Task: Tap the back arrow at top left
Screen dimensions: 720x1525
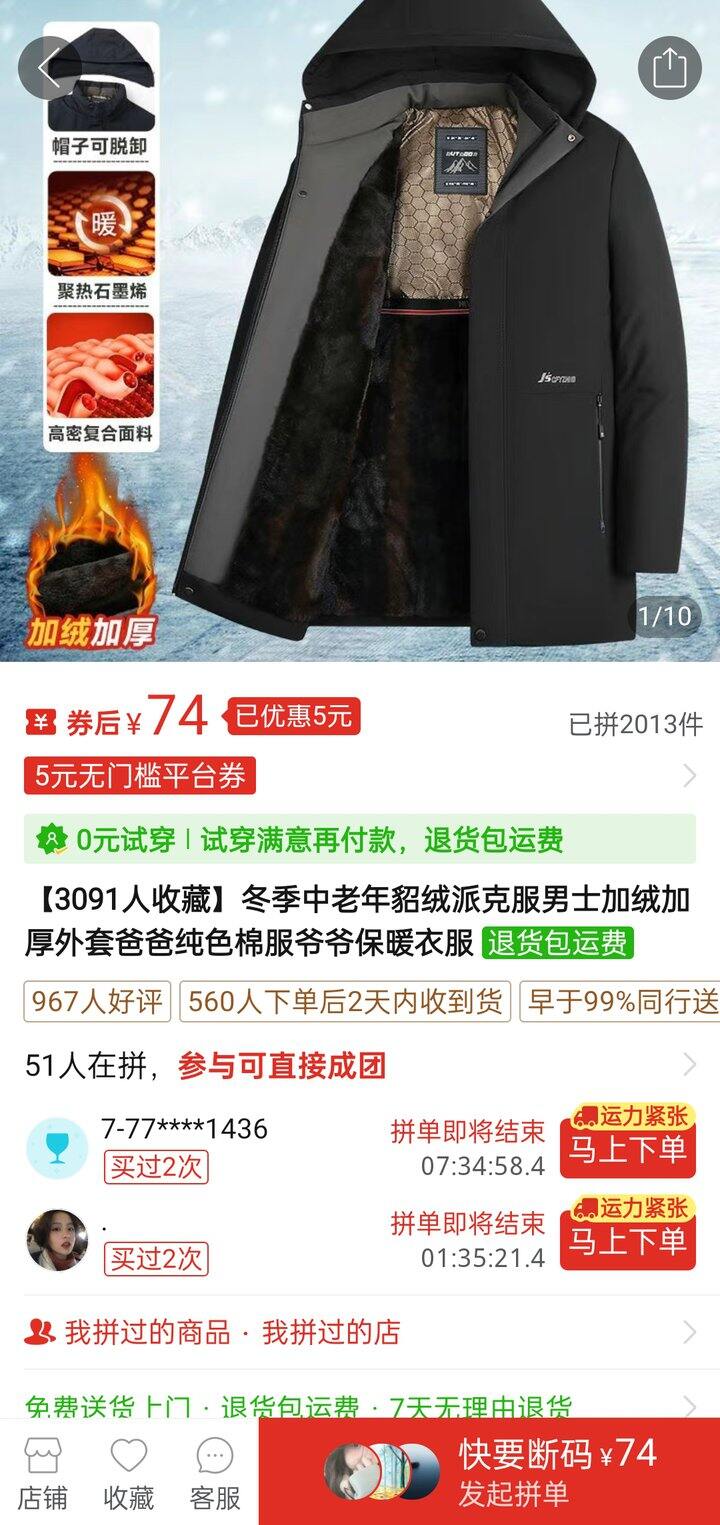Action: pos(45,67)
